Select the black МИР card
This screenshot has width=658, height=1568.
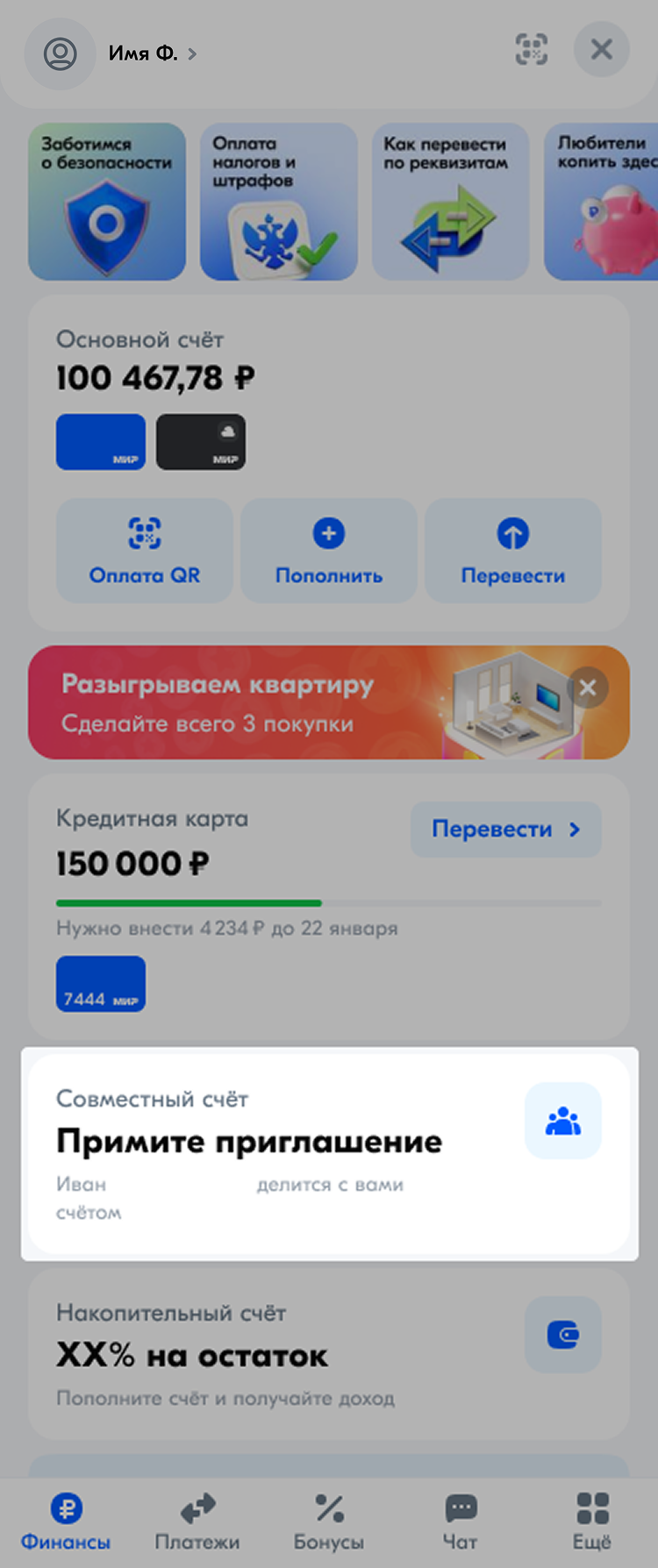click(201, 442)
